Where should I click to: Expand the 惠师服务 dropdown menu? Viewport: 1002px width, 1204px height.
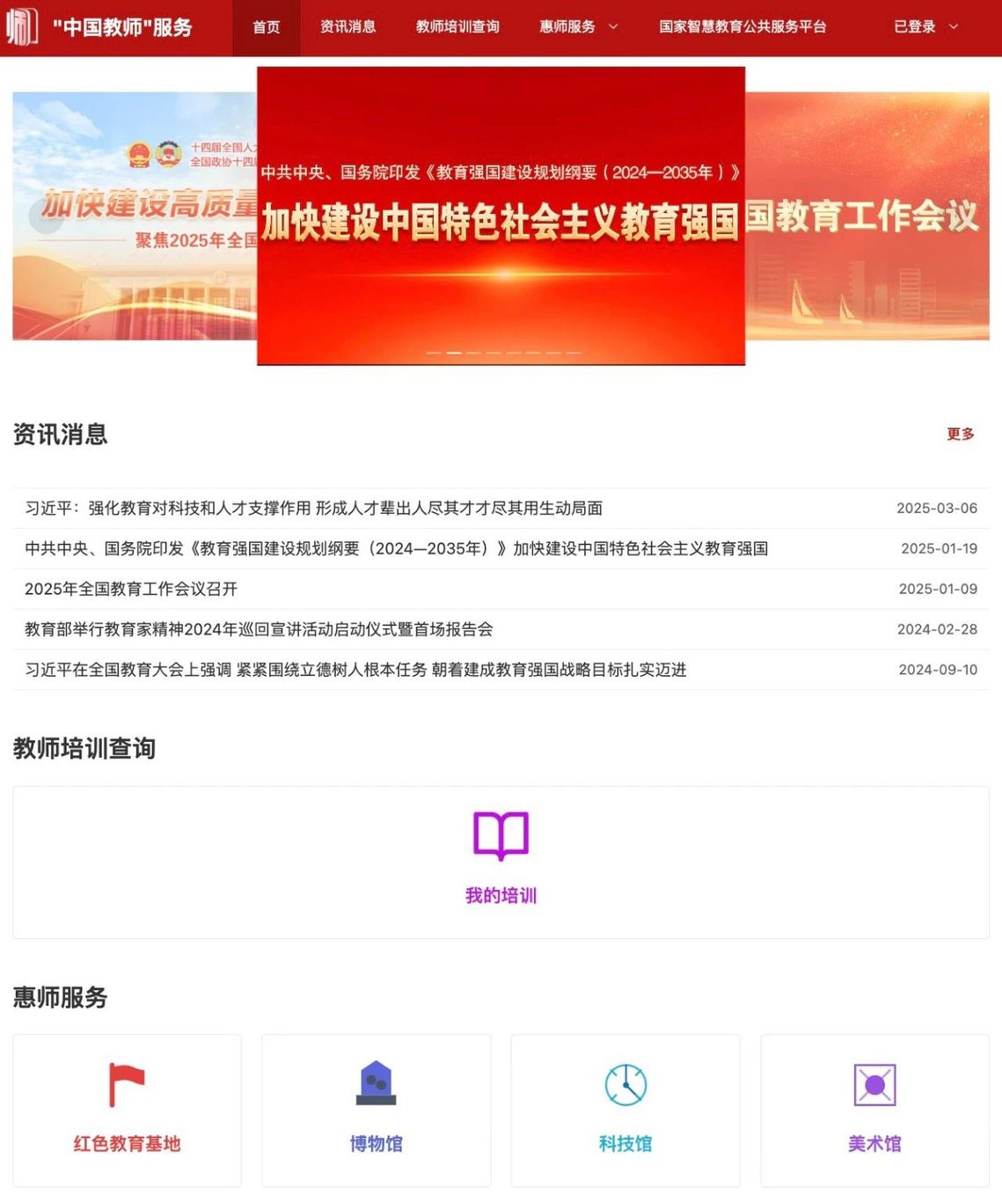click(578, 27)
